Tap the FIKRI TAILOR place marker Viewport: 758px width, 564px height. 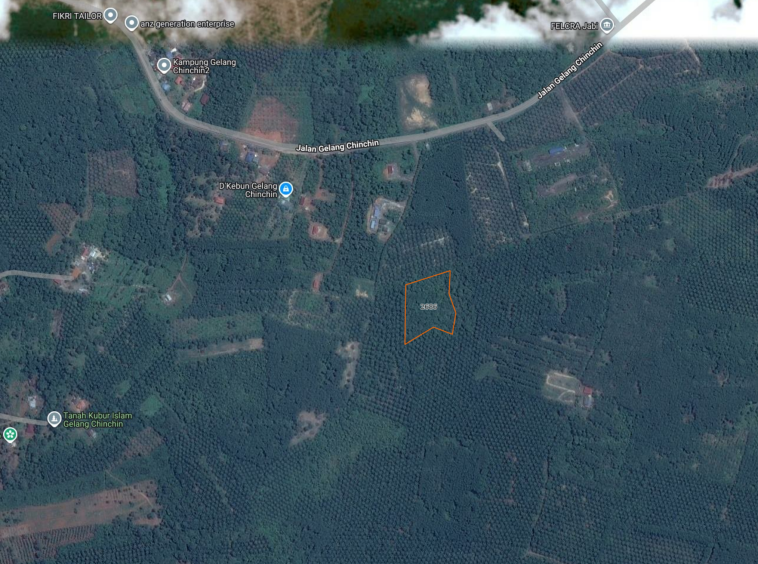(111, 16)
